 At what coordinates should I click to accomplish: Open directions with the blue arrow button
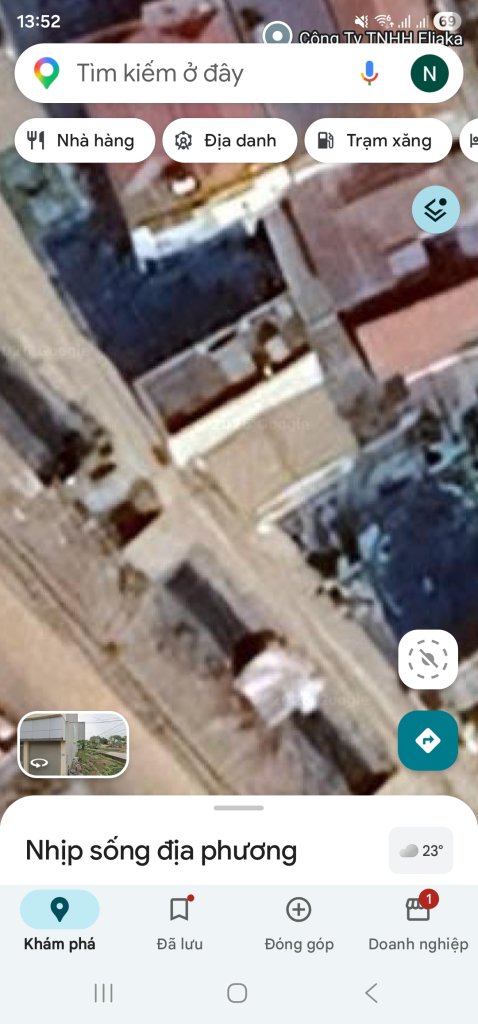(428, 741)
